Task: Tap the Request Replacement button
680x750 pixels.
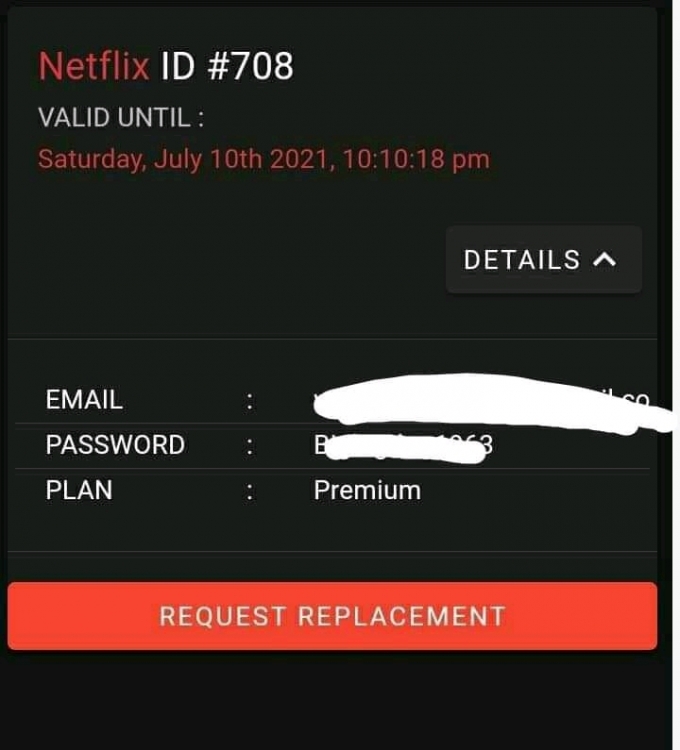Action: [x=332, y=616]
